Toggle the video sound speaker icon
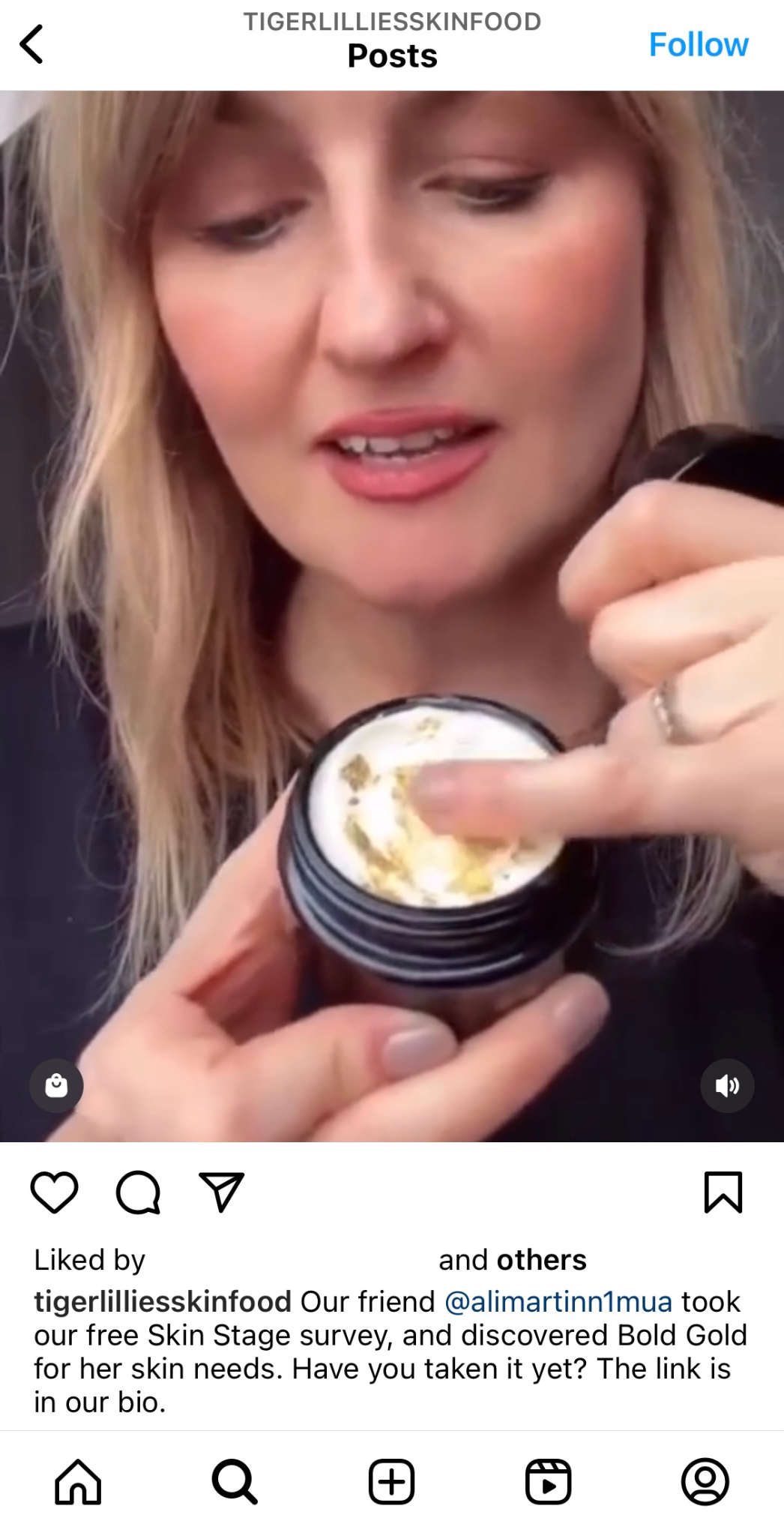 coord(726,1085)
